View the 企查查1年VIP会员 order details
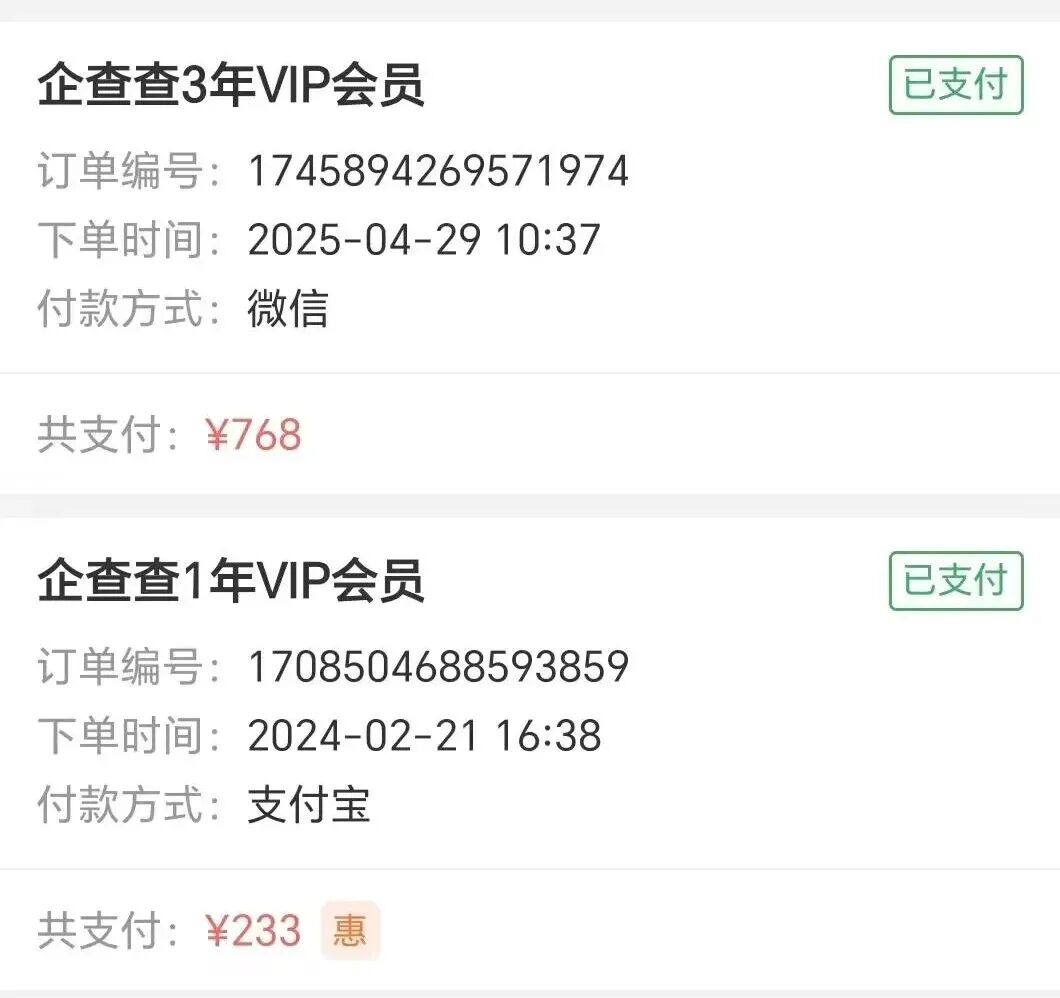Screen dimensions: 1060x998 pos(232,583)
